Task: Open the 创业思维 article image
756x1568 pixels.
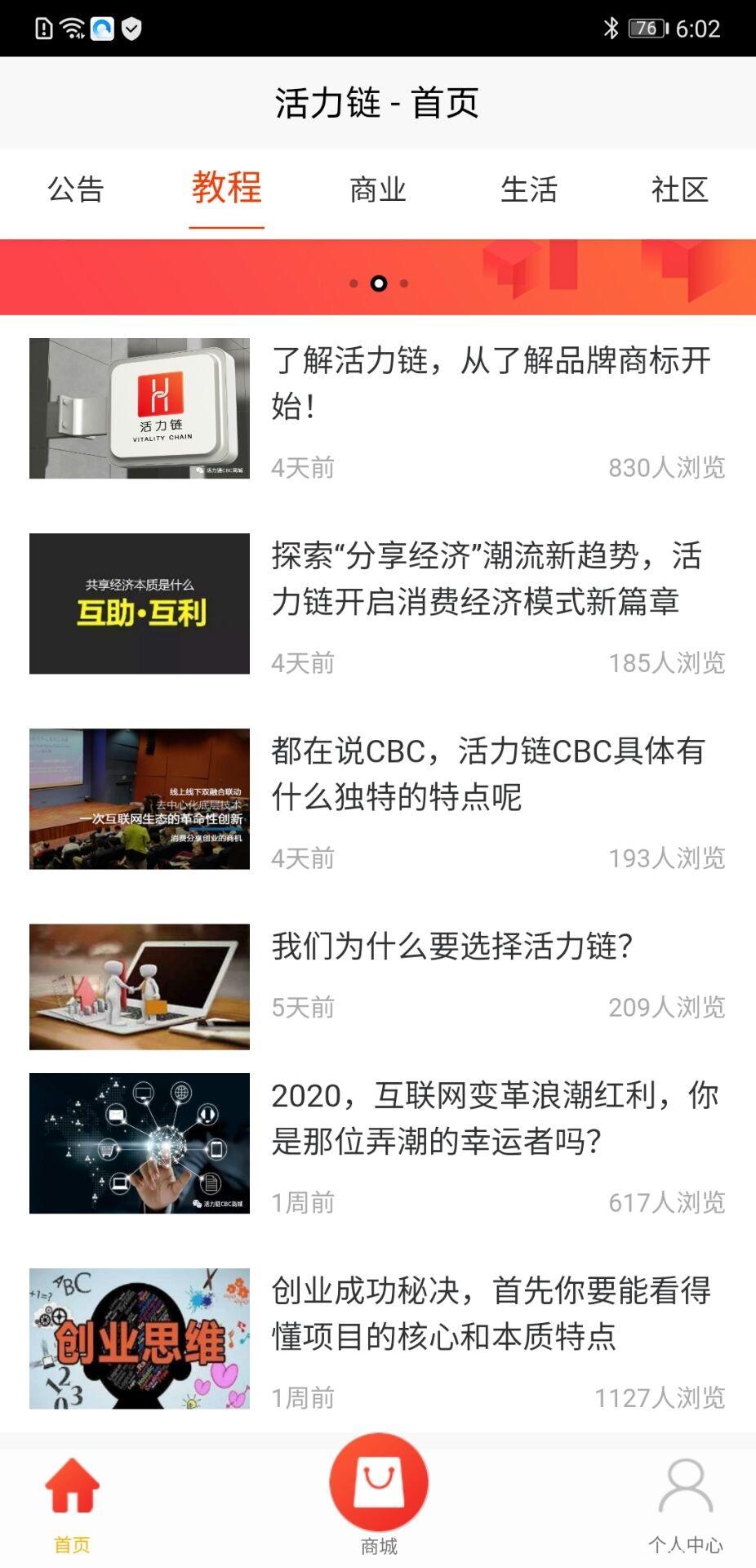Action: [x=140, y=1331]
